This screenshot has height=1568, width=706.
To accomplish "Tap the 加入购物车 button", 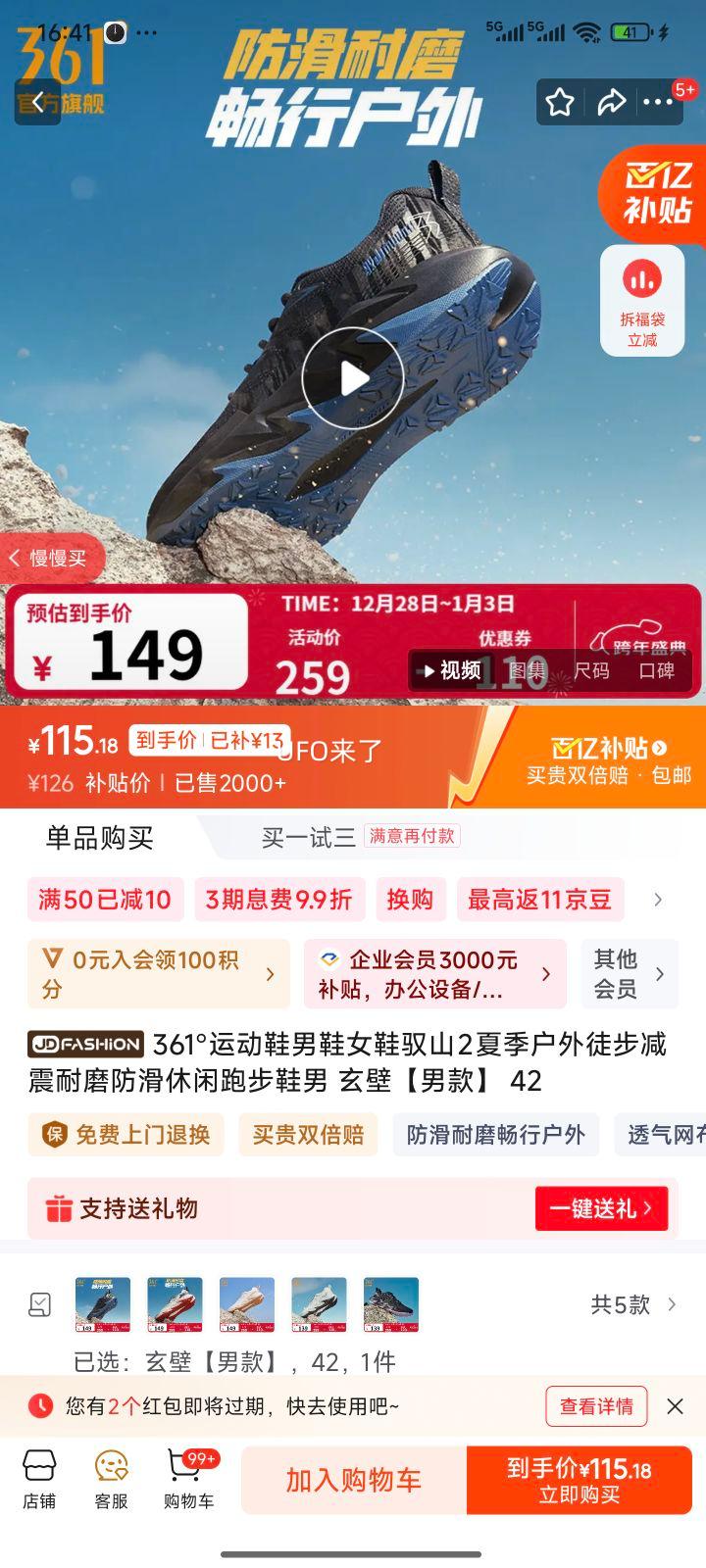I will point(357,1480).
